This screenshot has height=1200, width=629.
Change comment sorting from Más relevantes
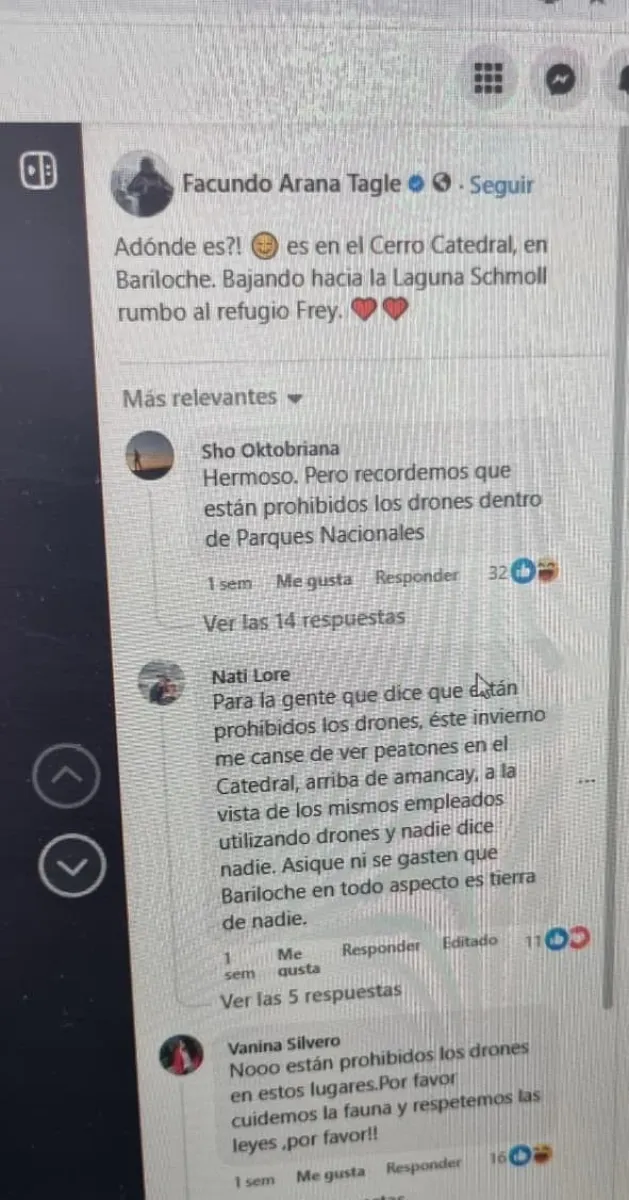[x=212, y=397]
